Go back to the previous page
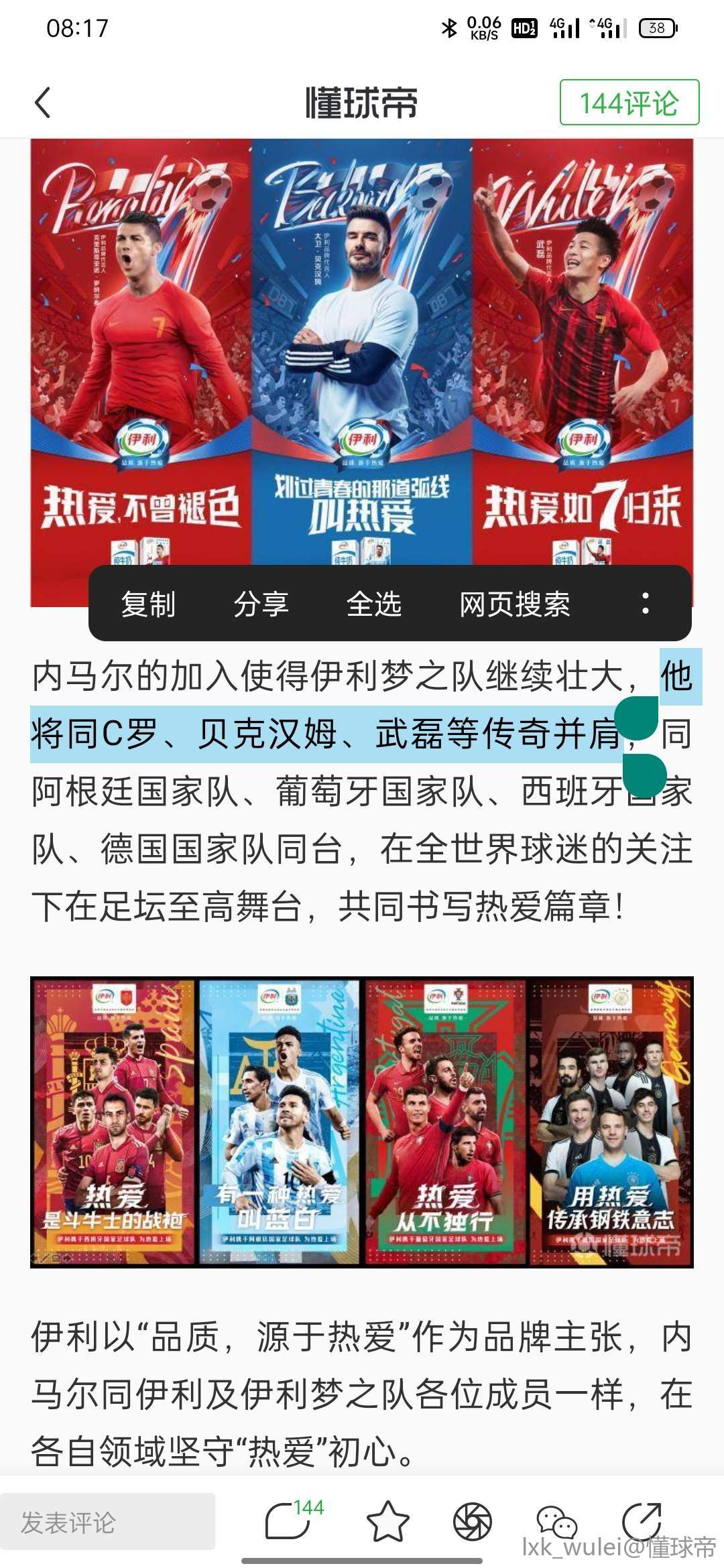 click(x=43, y=103)
